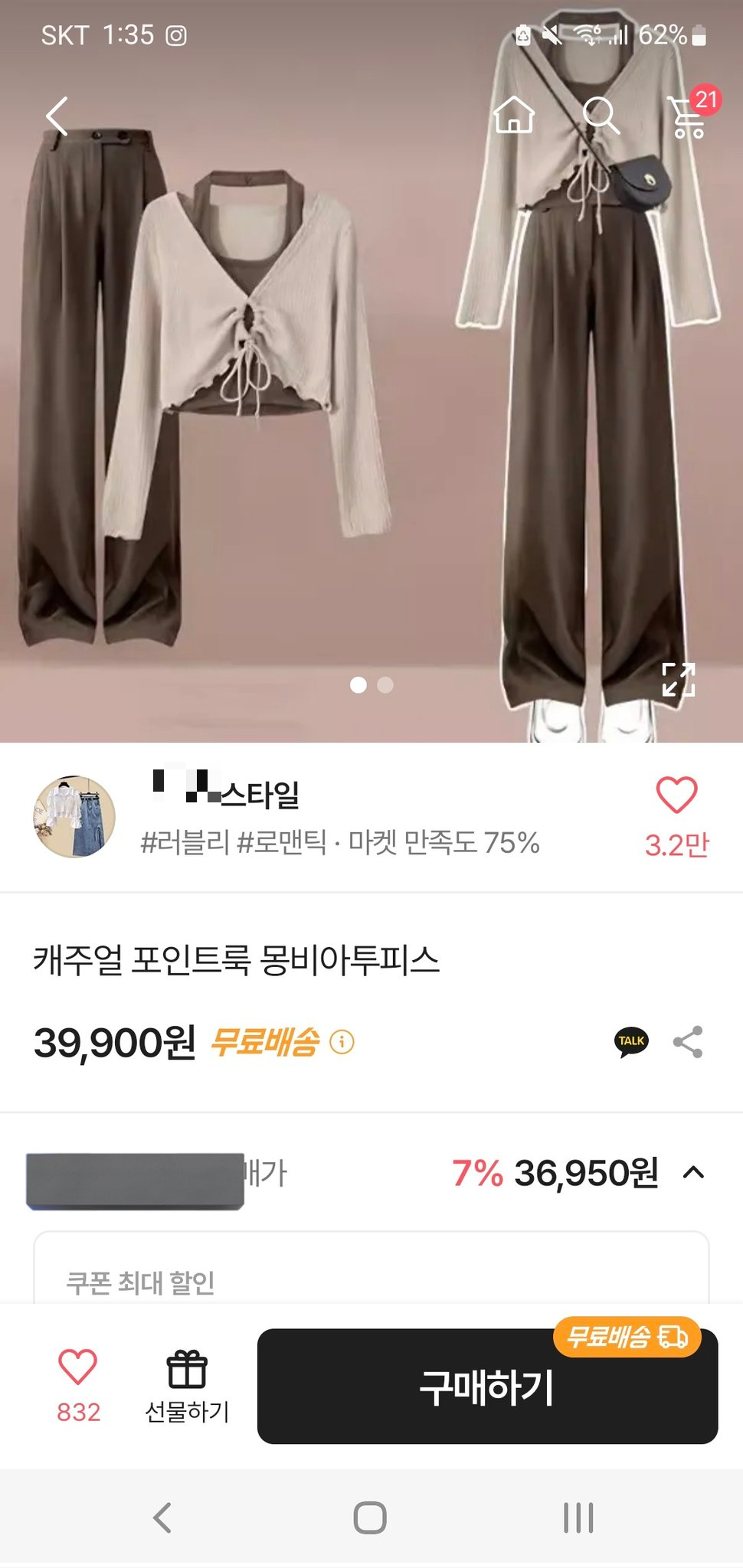Viewport: 743px width, 1568px height.
Task: Go back using the top-left arrow
Action: point(57,116)
